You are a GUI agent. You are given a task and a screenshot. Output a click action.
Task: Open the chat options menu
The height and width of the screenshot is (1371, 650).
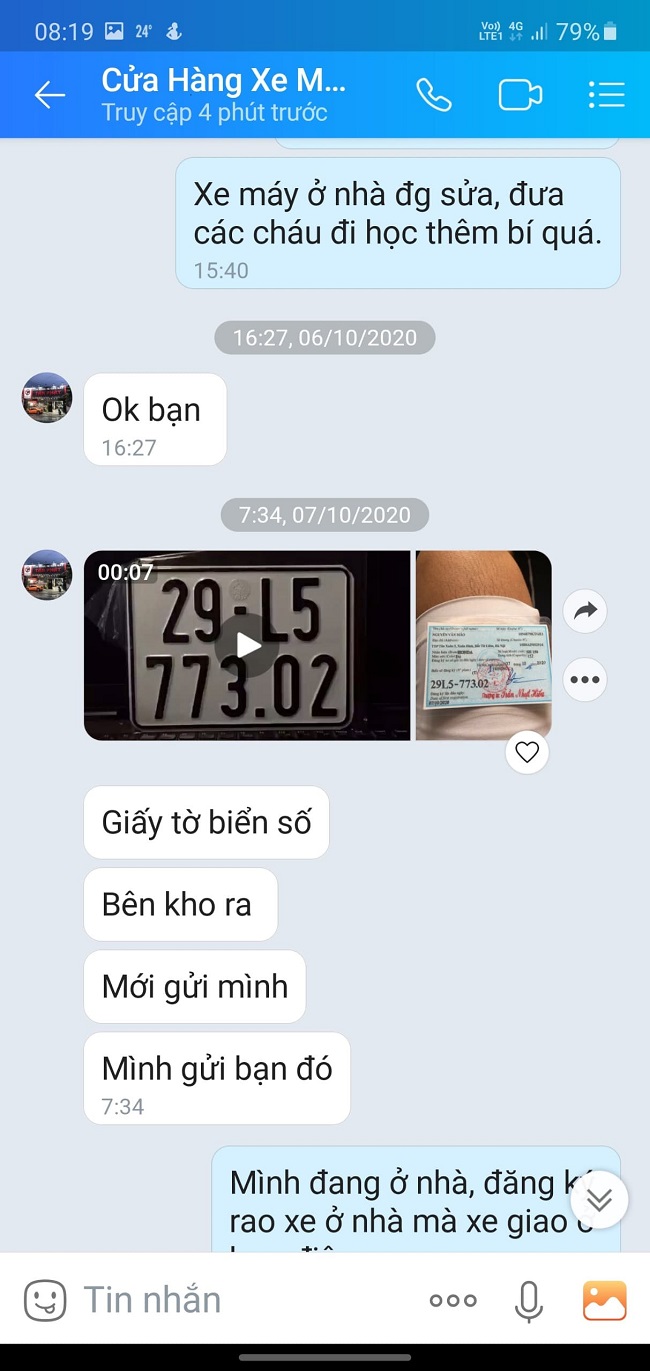coord(606,95)
